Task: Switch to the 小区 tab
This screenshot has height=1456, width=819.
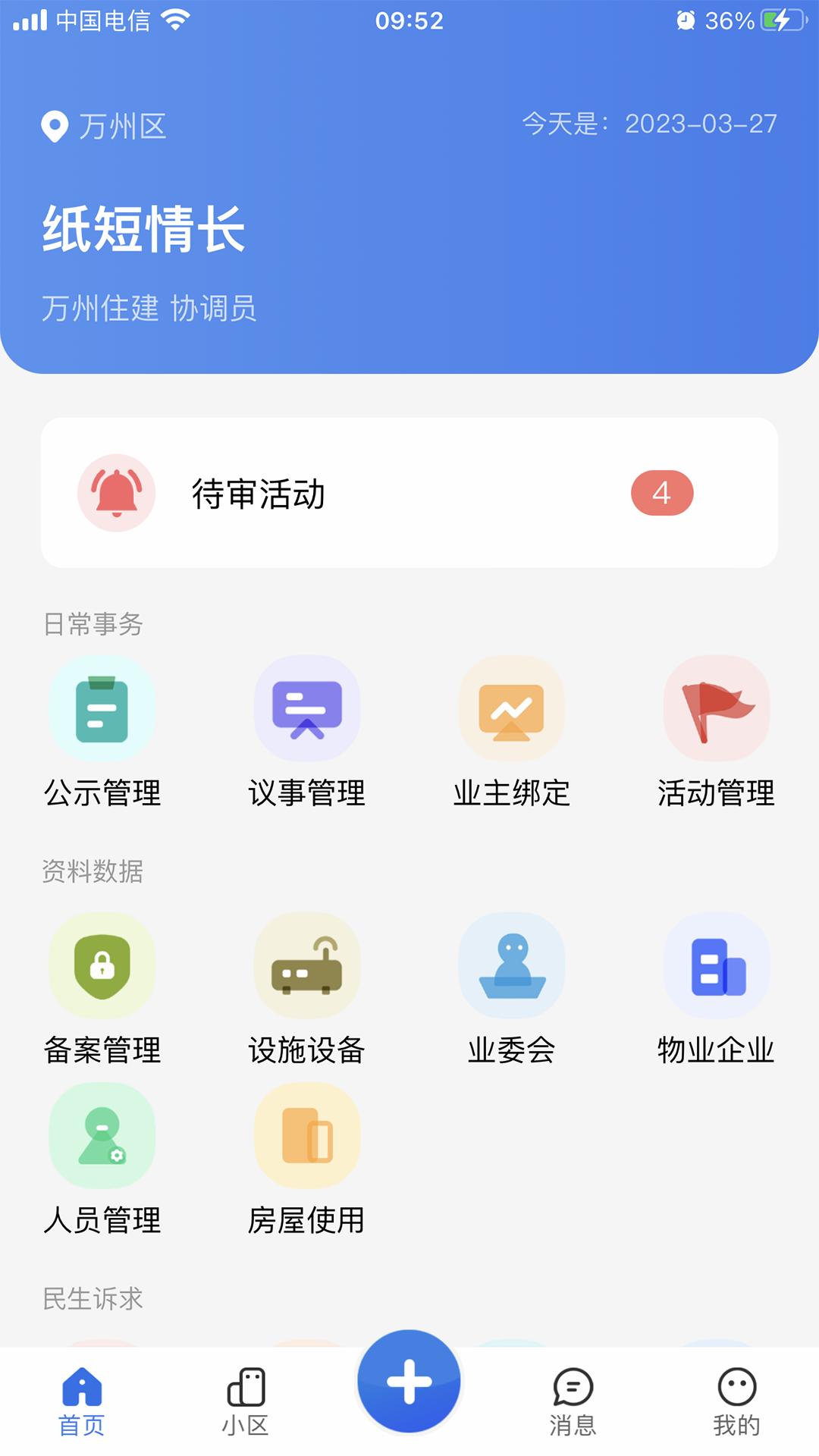Action: [246, 1402]
